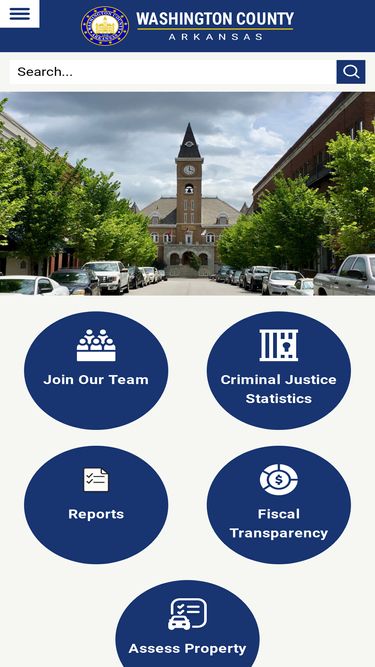Open the hamburger menu
The width and height of the screenshot is (375, 667).
(x=20, y=14)
